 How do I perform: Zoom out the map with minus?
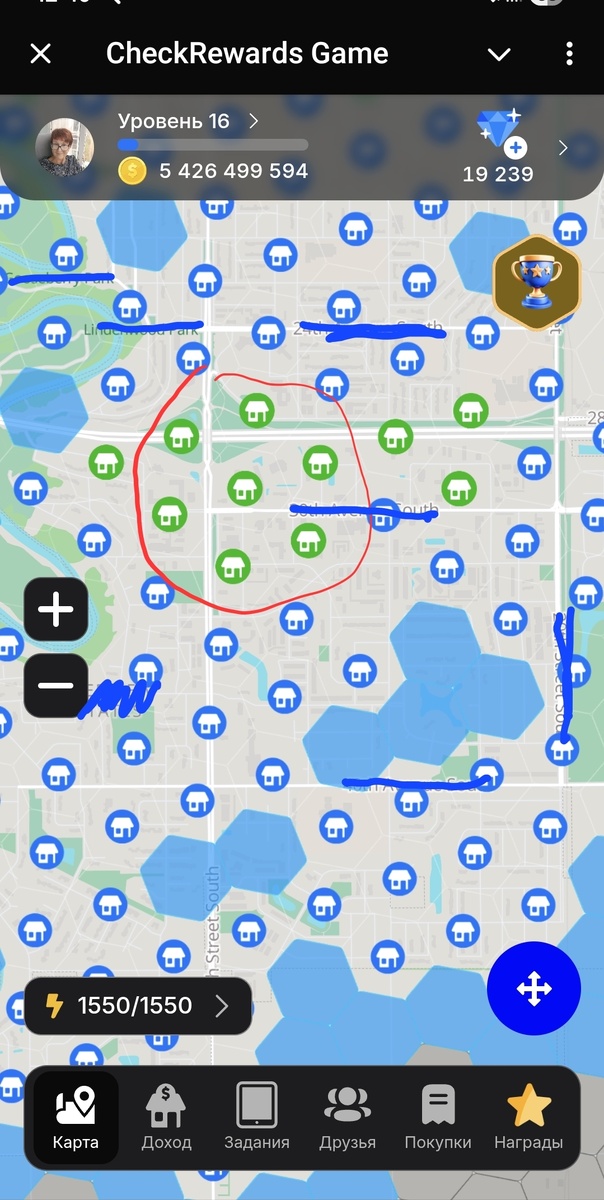pos(56,685)
